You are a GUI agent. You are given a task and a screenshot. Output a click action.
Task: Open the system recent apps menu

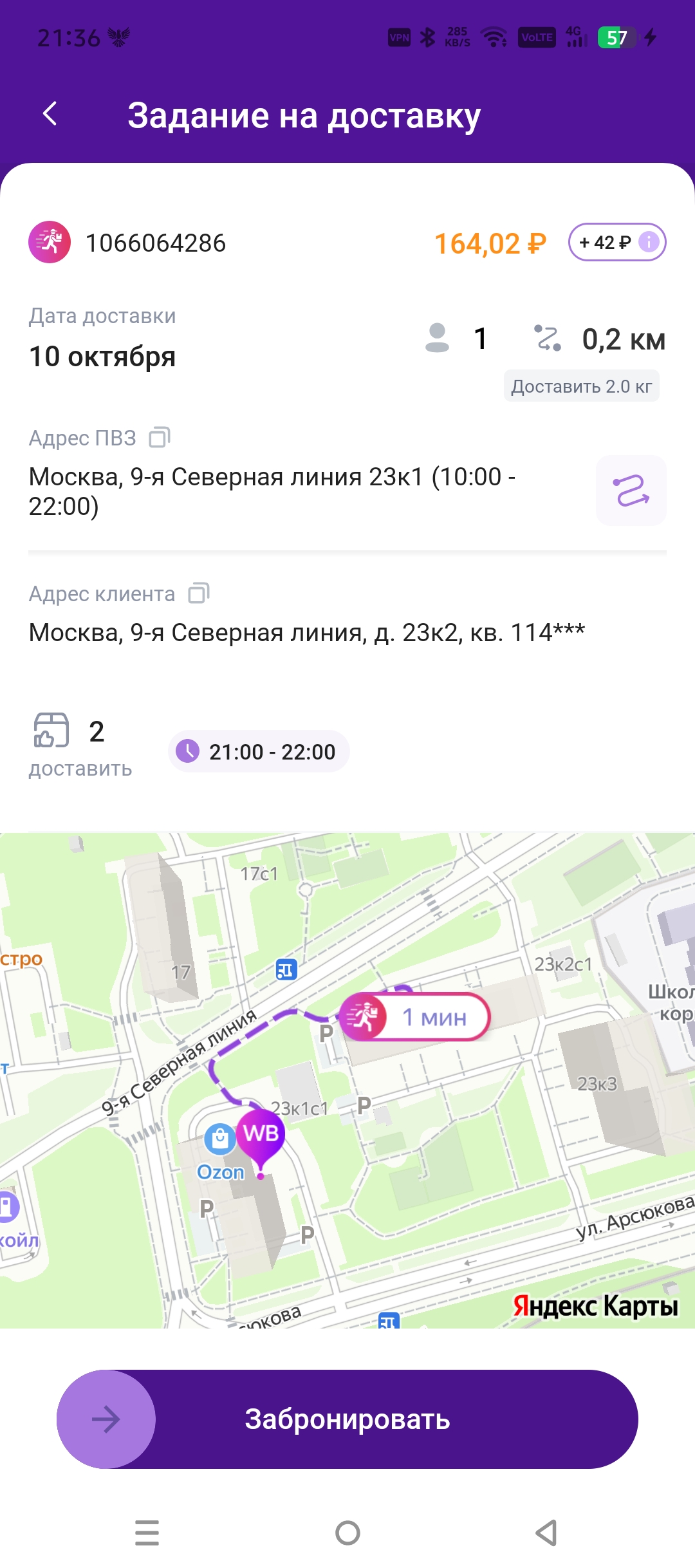[147, 1532]
